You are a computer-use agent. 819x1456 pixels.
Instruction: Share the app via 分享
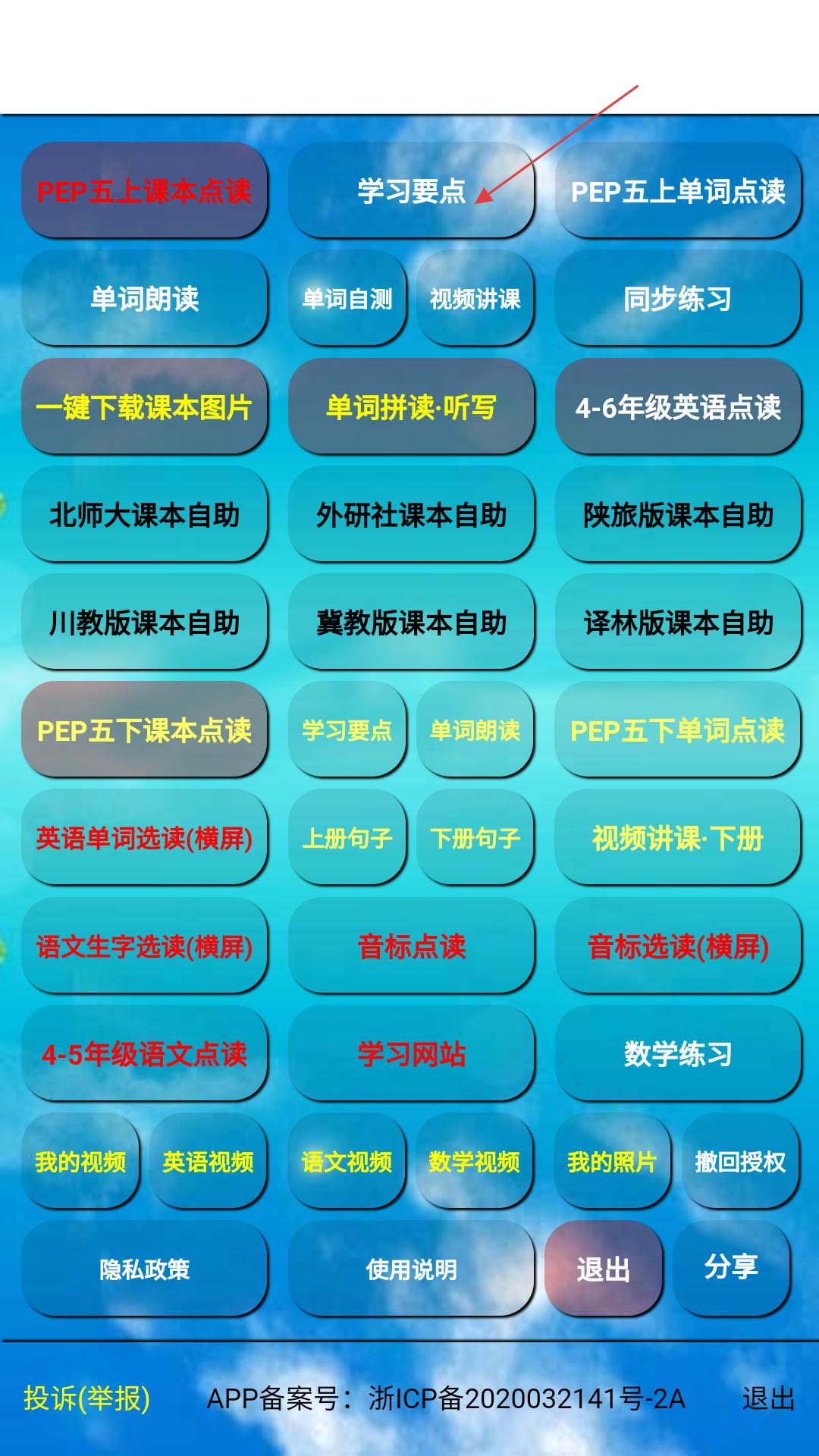pyautogui.click(x=731, y=1267)
